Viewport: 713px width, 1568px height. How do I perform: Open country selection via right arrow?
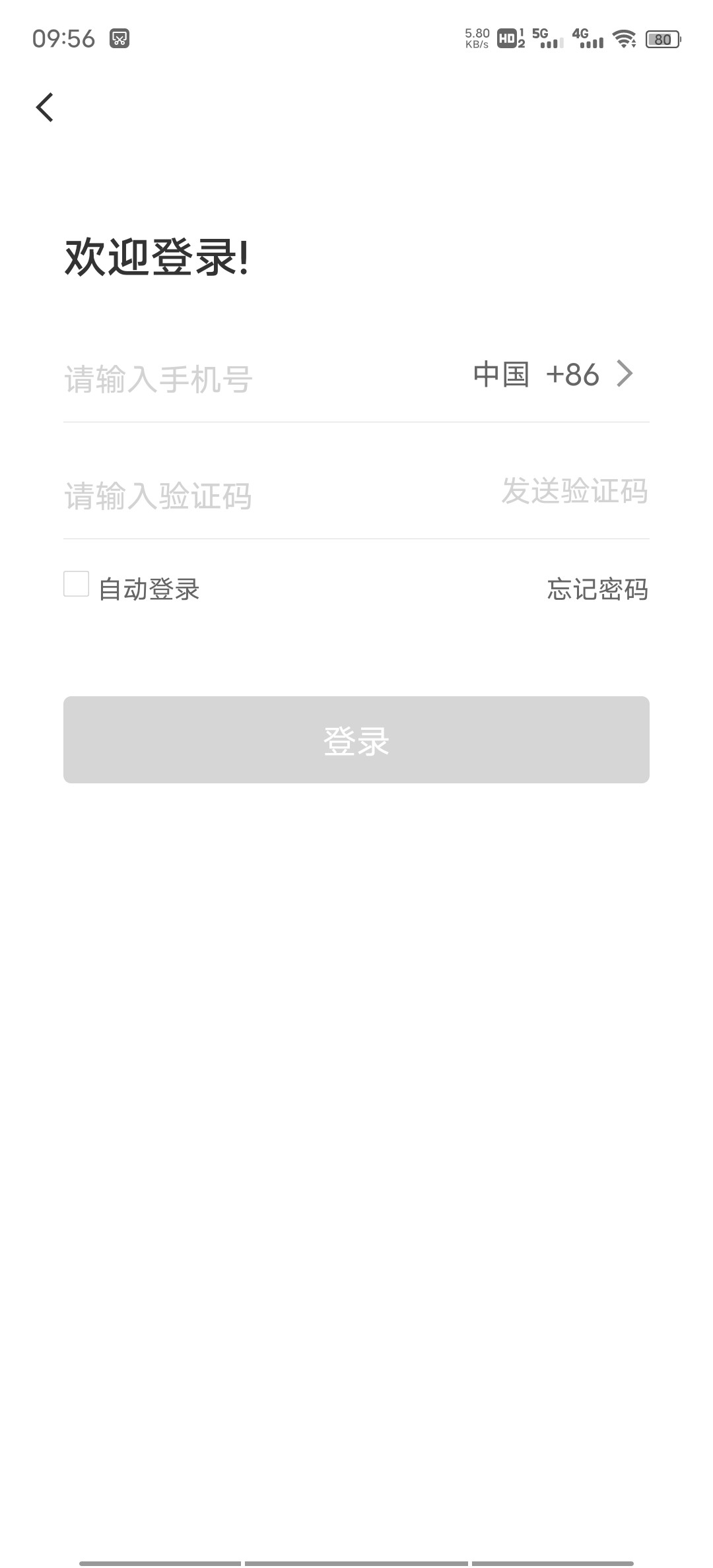point(626,374)
